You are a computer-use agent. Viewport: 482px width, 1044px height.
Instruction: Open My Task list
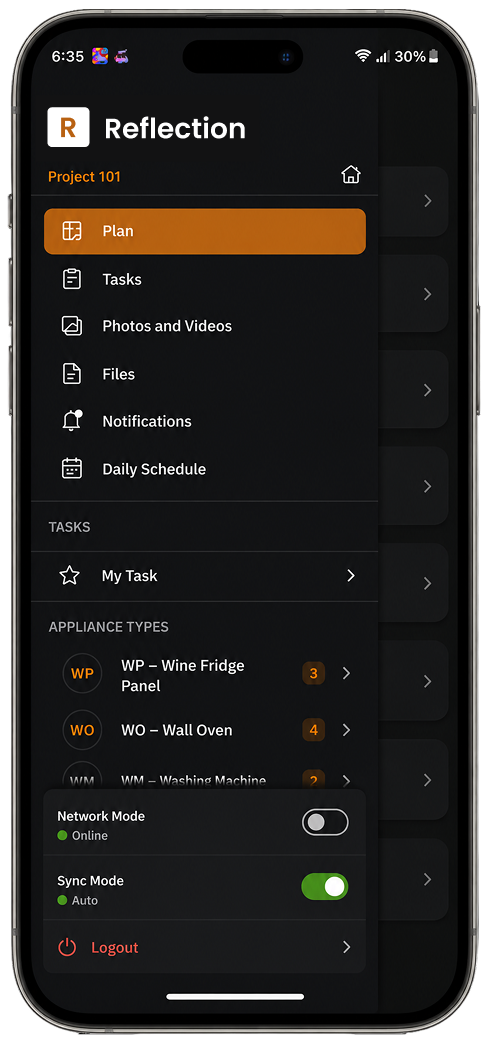[204, 576]
